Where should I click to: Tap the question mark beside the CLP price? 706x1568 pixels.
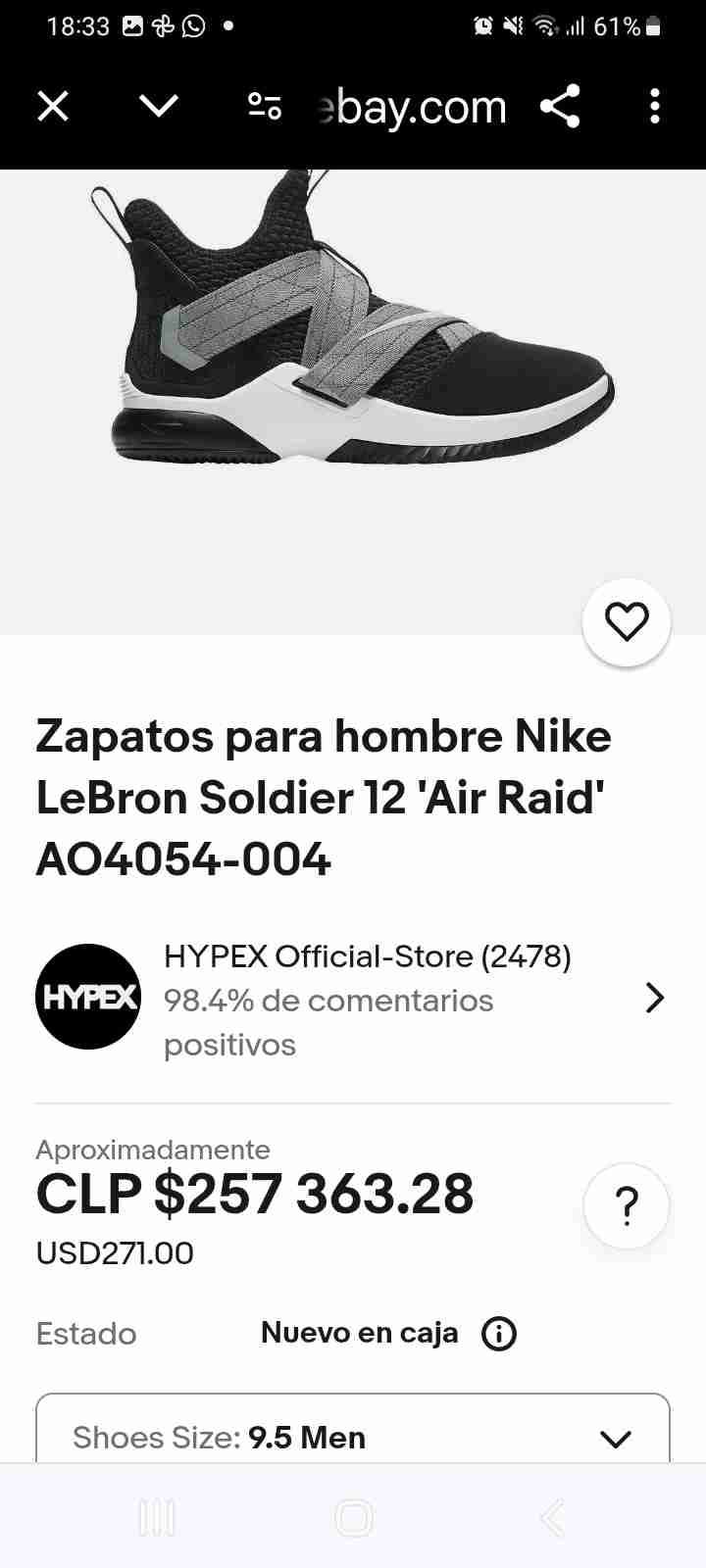click(x=626, y=1206)
